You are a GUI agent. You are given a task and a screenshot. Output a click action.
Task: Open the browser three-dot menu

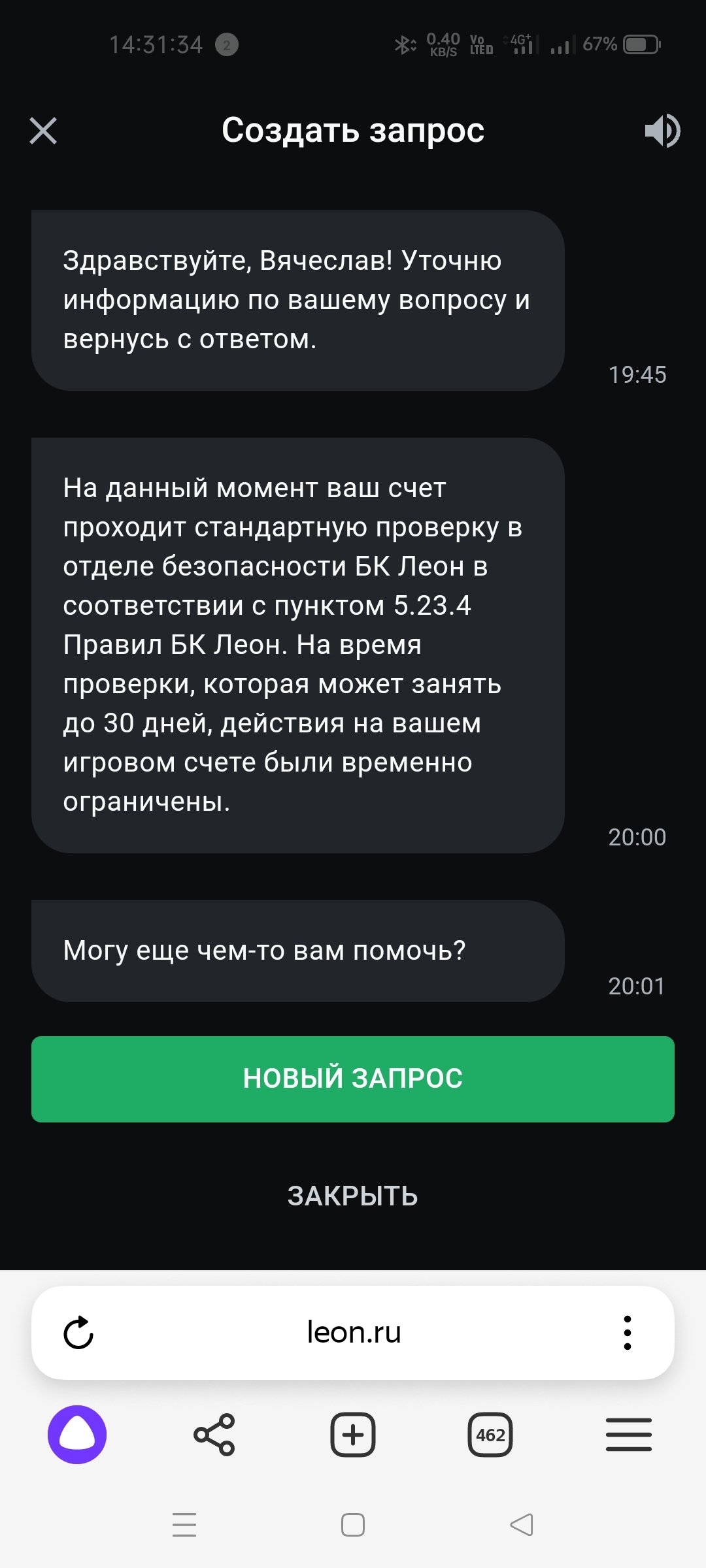[628, 1333]
